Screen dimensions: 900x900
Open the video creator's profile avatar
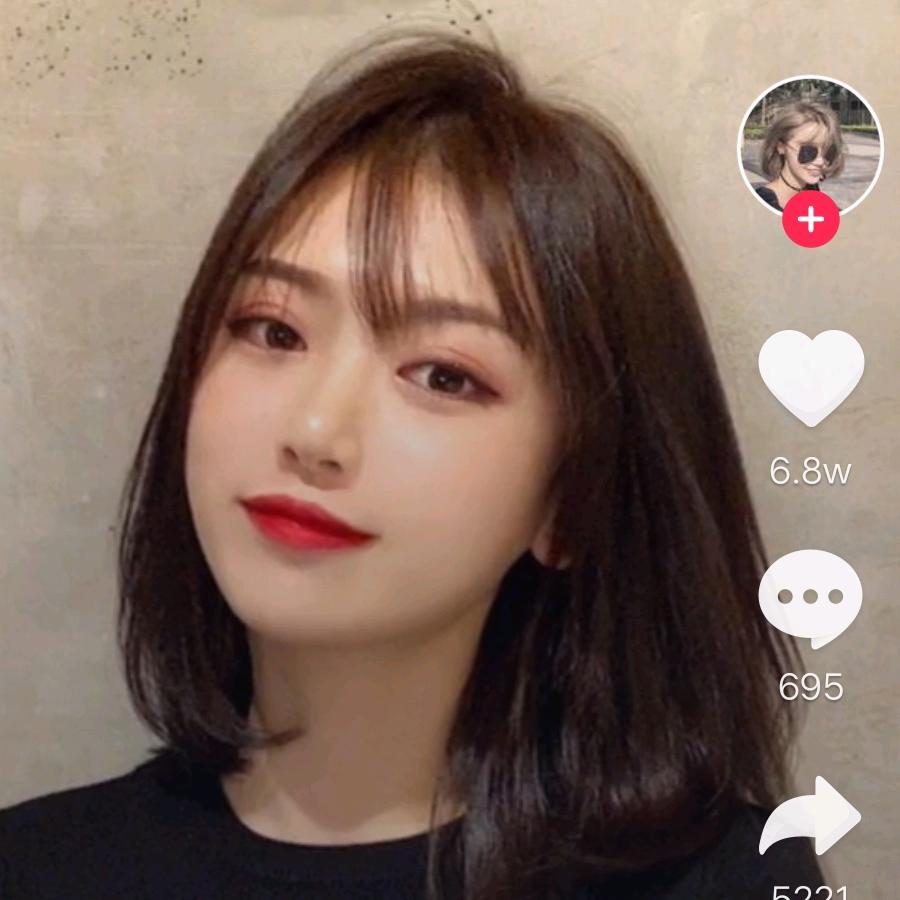point(810,143)
